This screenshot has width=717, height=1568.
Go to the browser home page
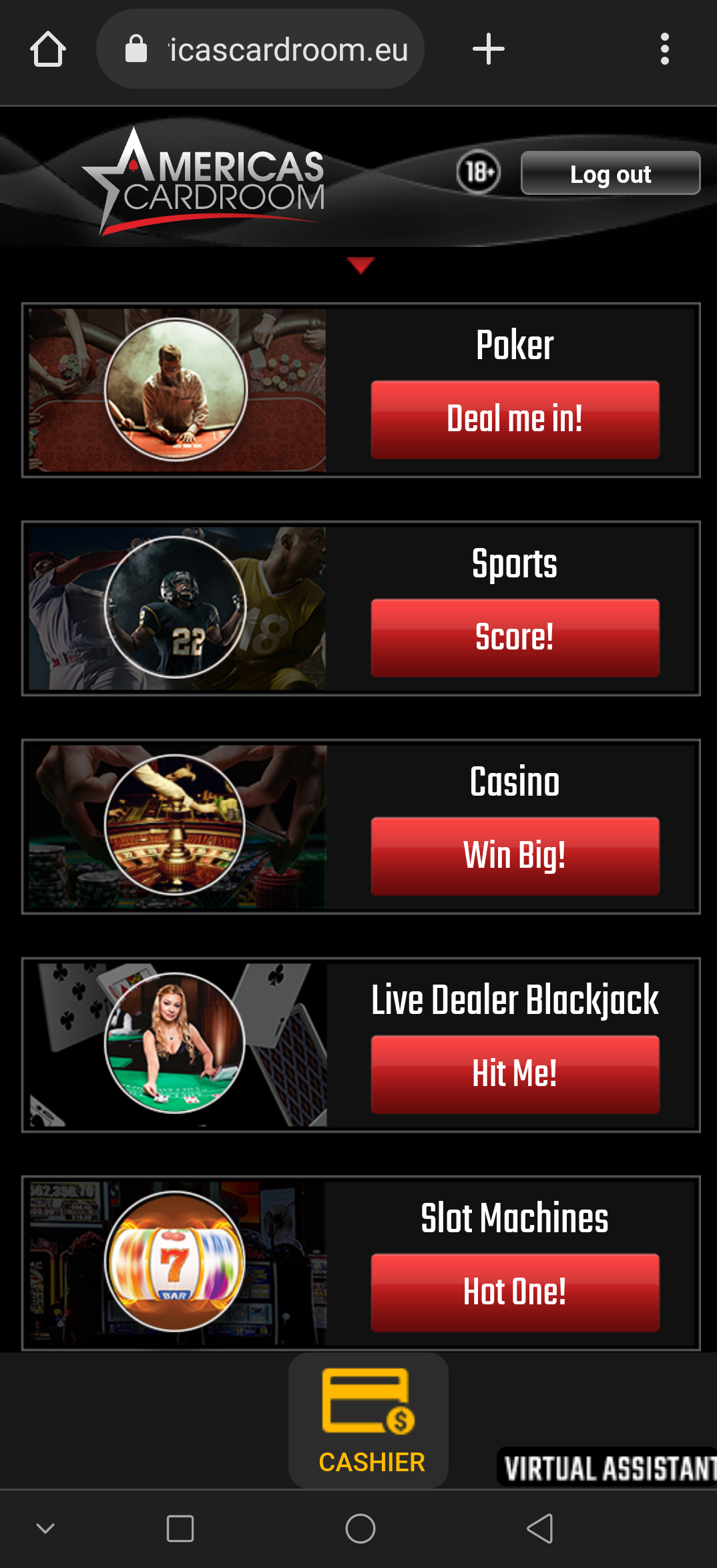coord(47,49)
